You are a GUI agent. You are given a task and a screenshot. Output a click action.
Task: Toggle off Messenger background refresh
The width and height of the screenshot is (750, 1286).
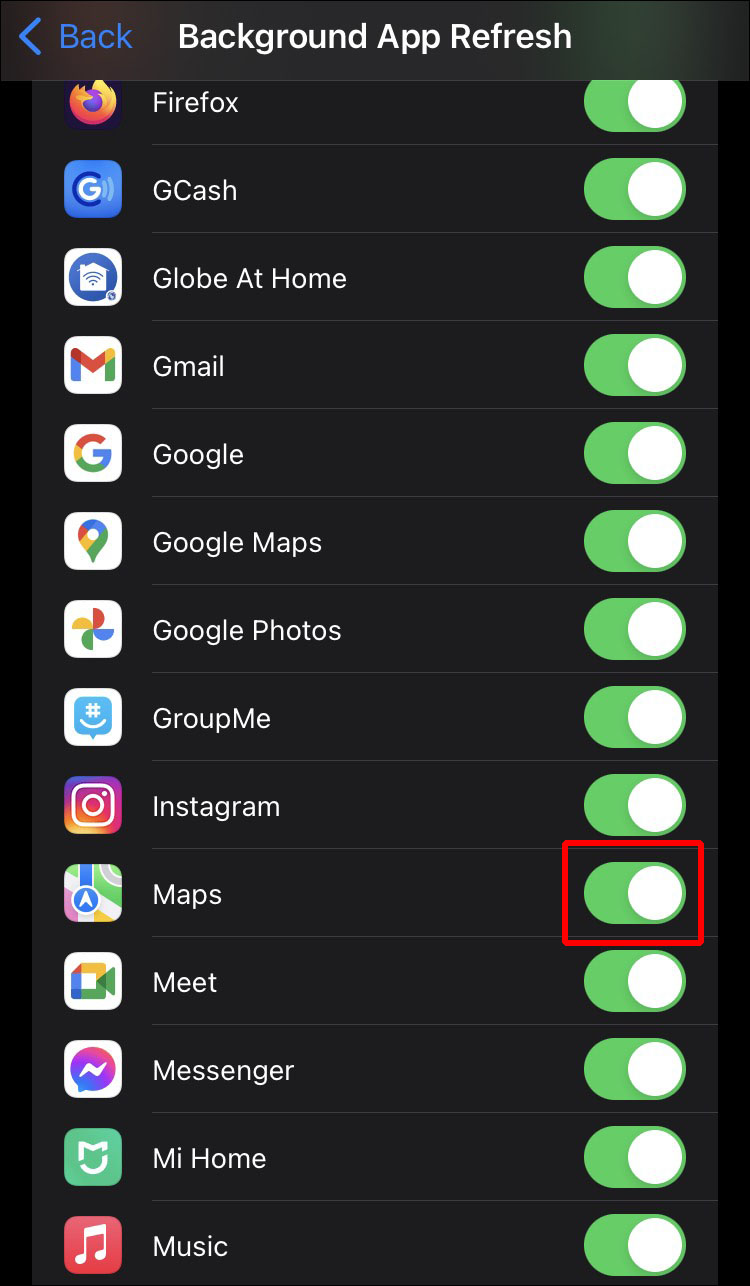click(634, 1070)
